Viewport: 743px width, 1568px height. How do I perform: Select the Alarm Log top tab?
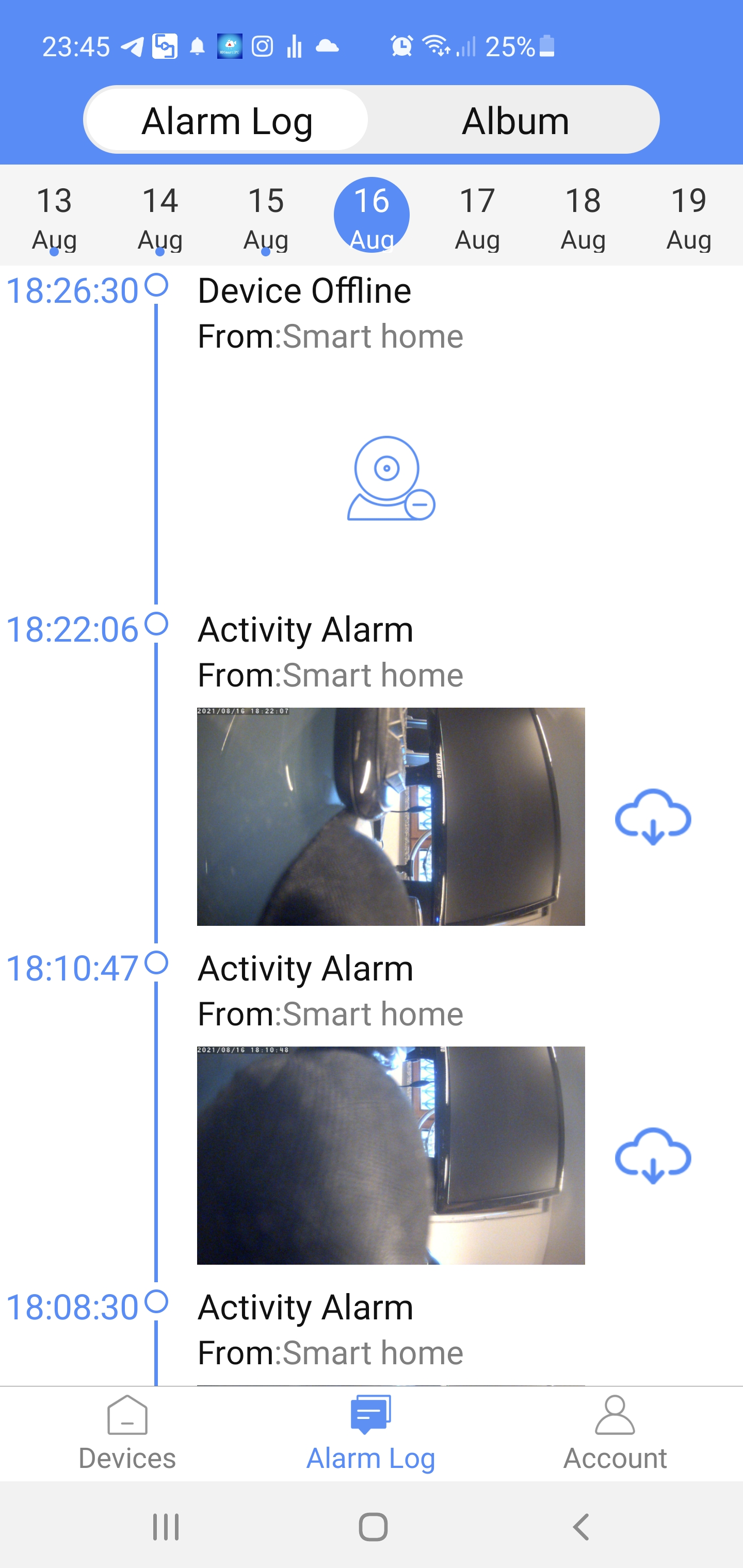tap(227, 121)
